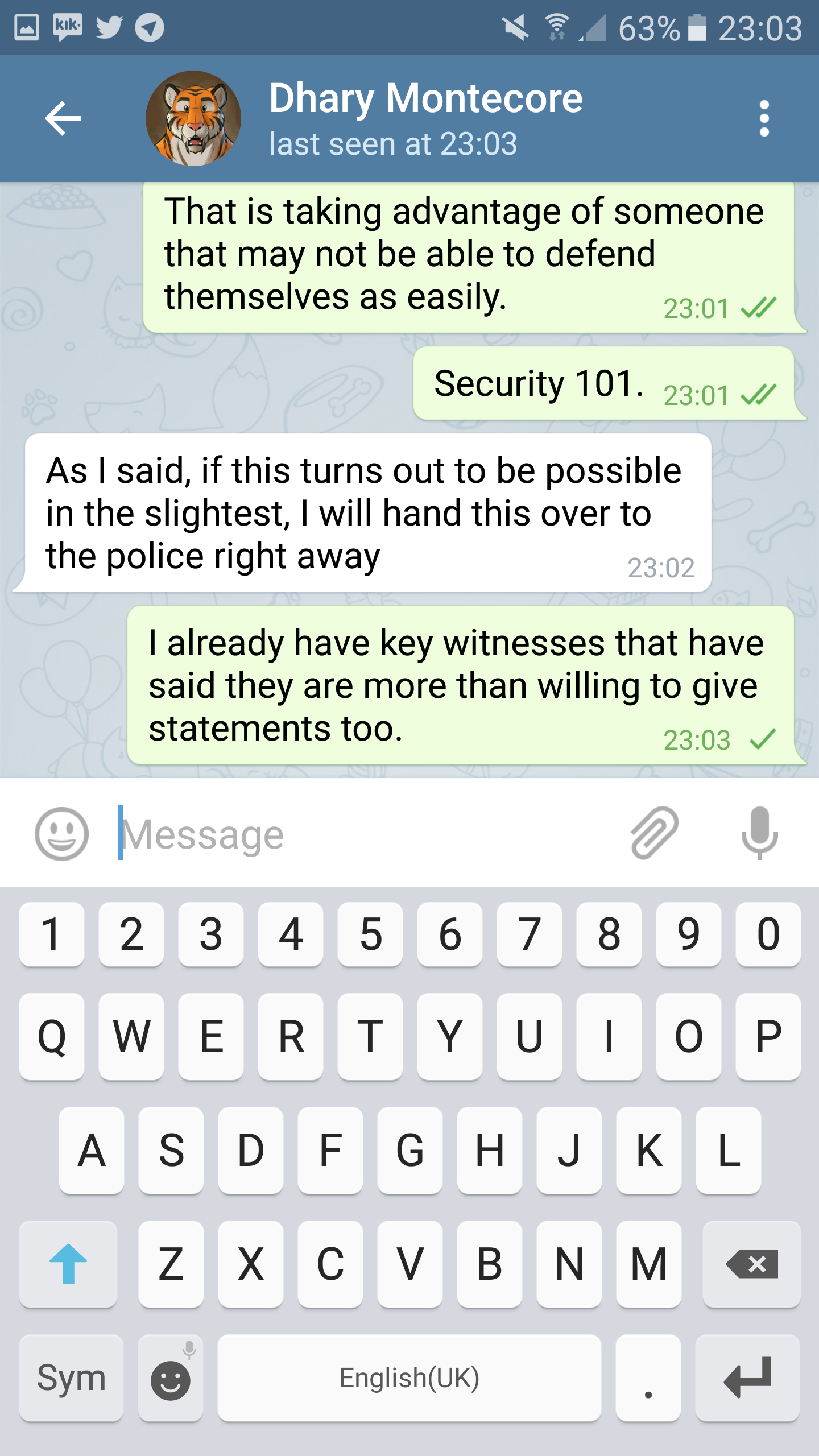This screenshot has width=819, height=1456.
Task: Tap the English(UK) space bar
Action: click(409, 1378)
